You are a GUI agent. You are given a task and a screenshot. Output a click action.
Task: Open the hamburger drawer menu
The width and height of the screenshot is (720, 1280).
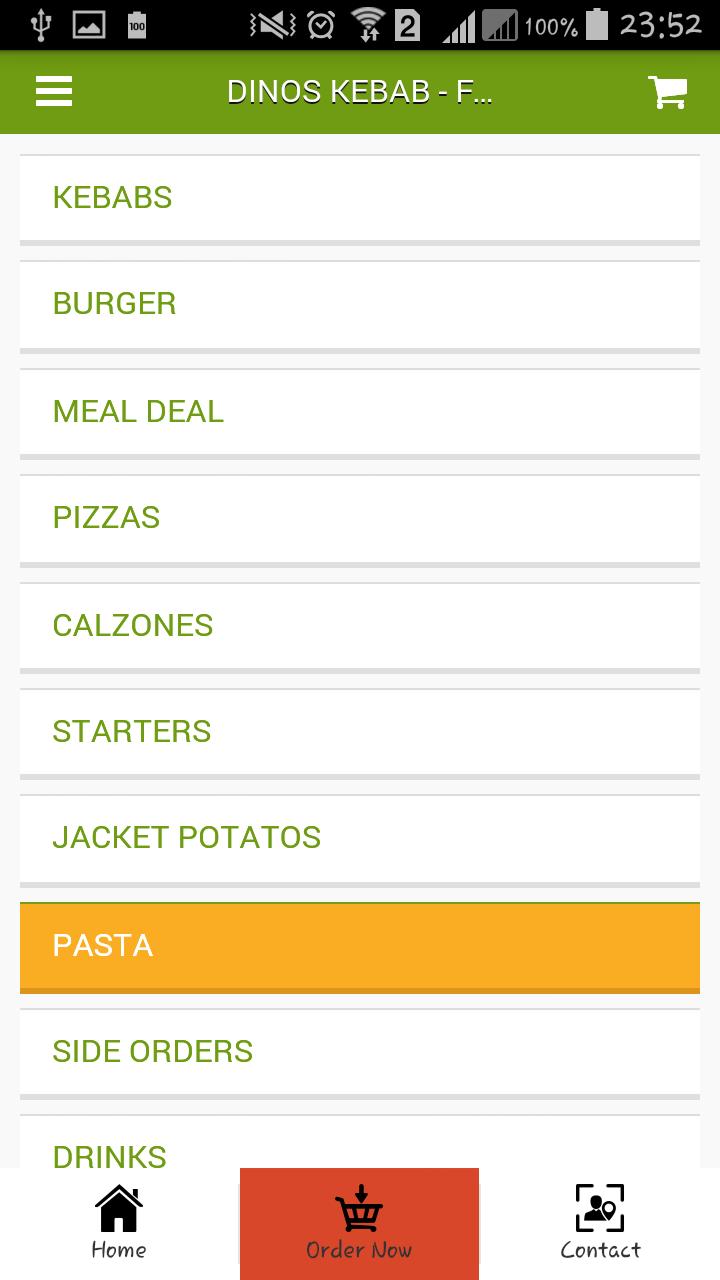pos(54,92)
